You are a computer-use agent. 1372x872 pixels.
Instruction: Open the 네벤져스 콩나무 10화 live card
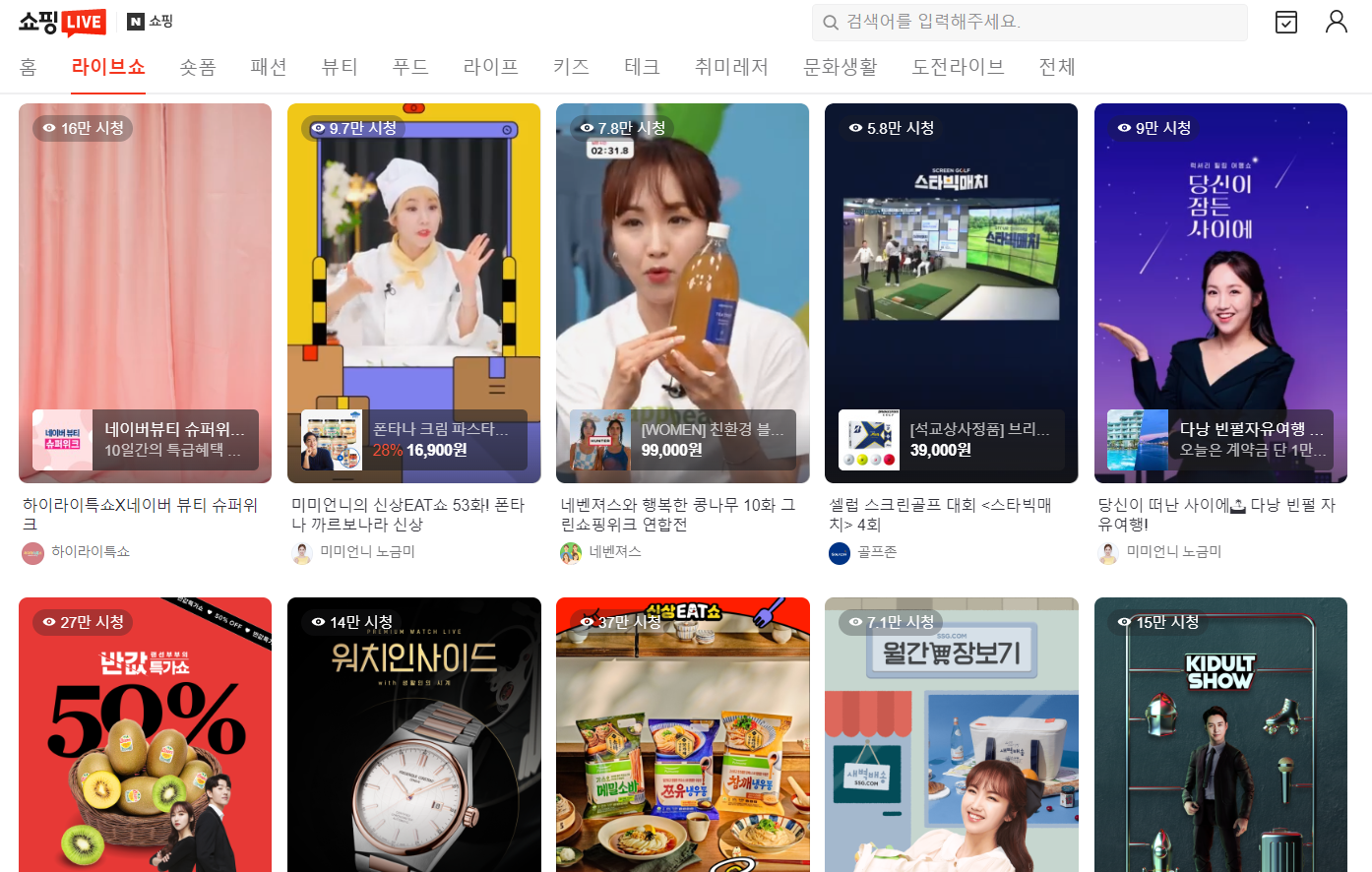point(682,292)
